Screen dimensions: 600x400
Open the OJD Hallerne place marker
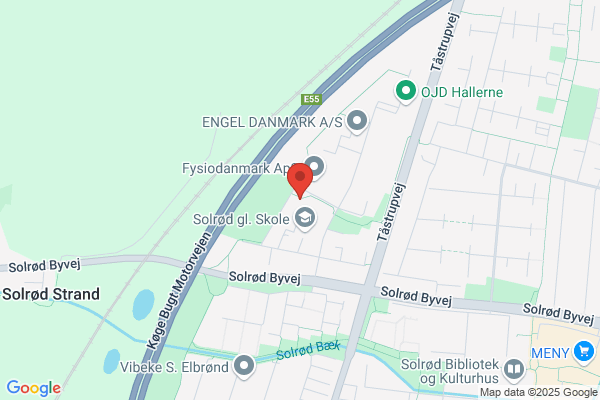[x=406, y=92]
